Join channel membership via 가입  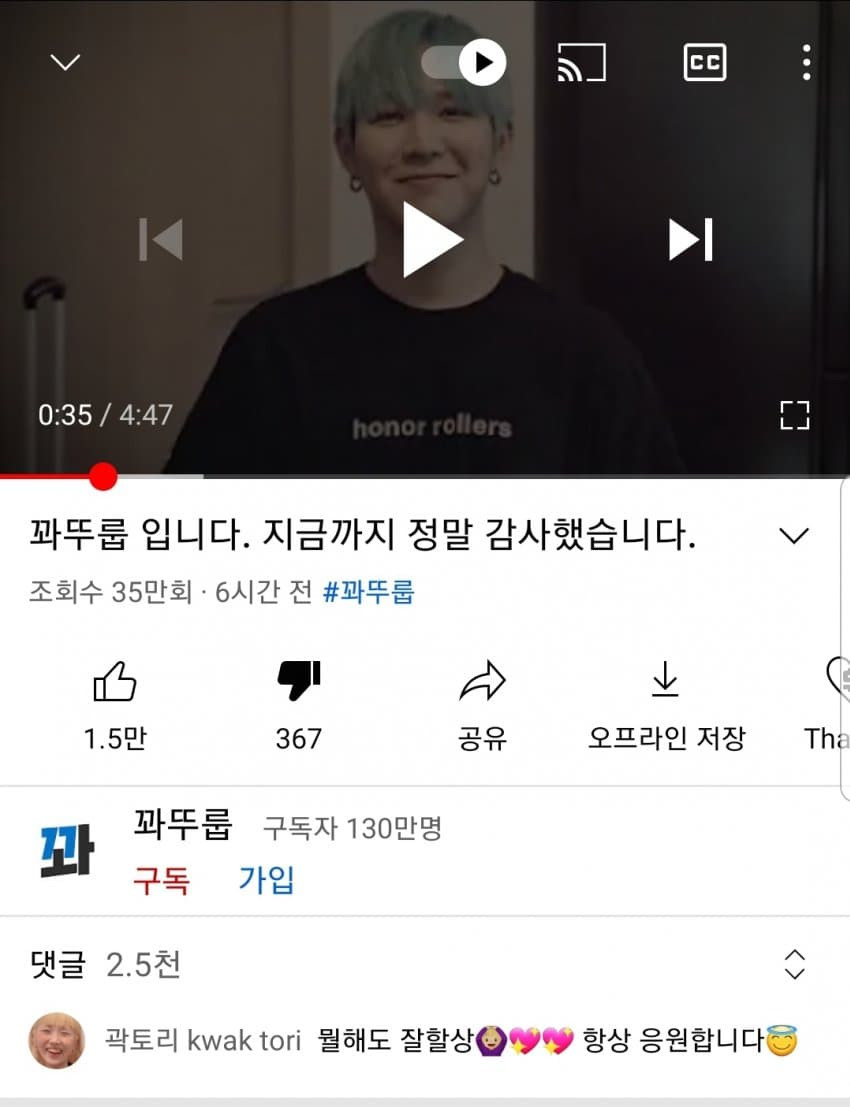266,880
